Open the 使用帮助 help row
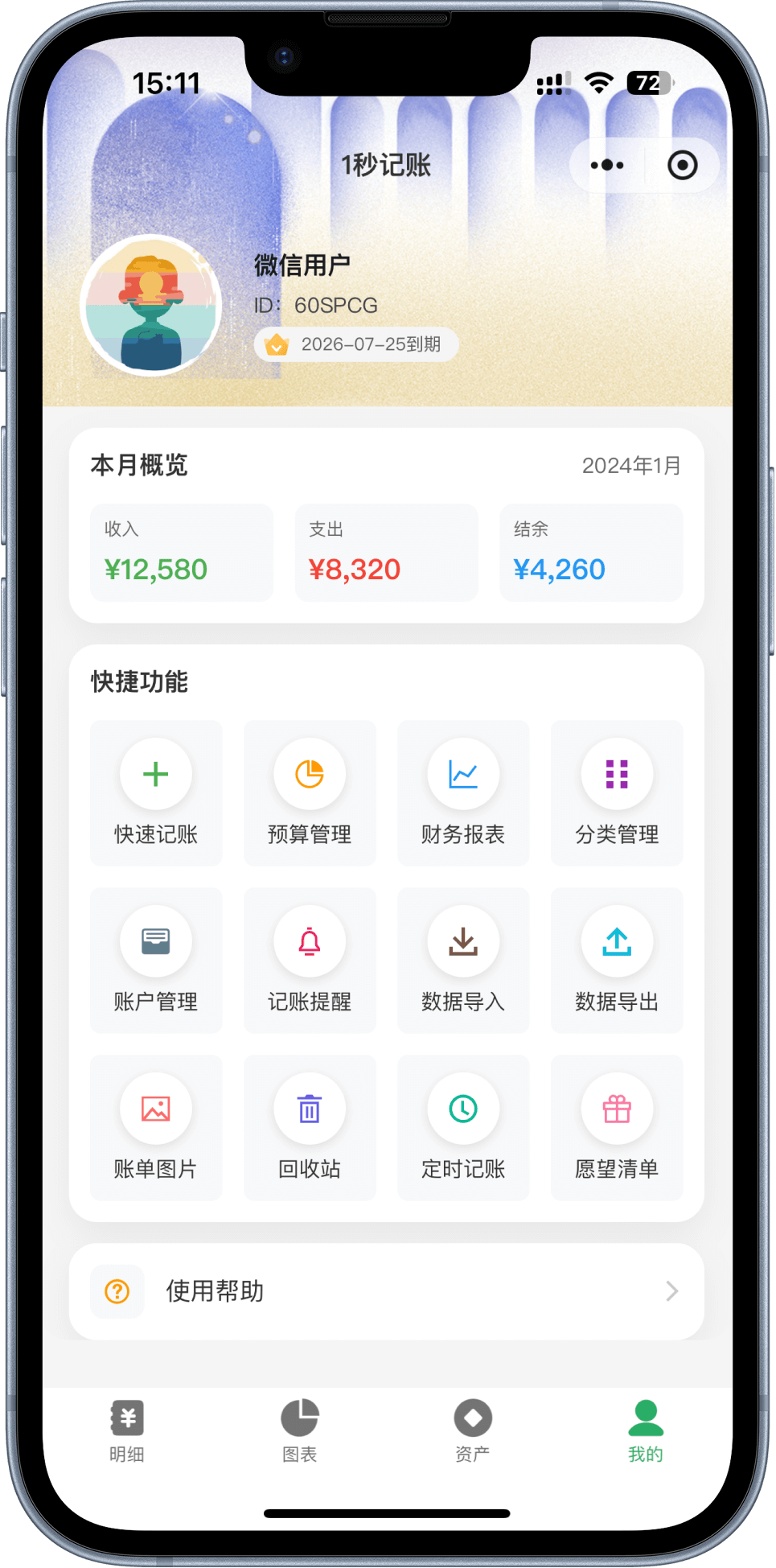The height and width of the screenshot is (1568, 776). [387, 1291]
